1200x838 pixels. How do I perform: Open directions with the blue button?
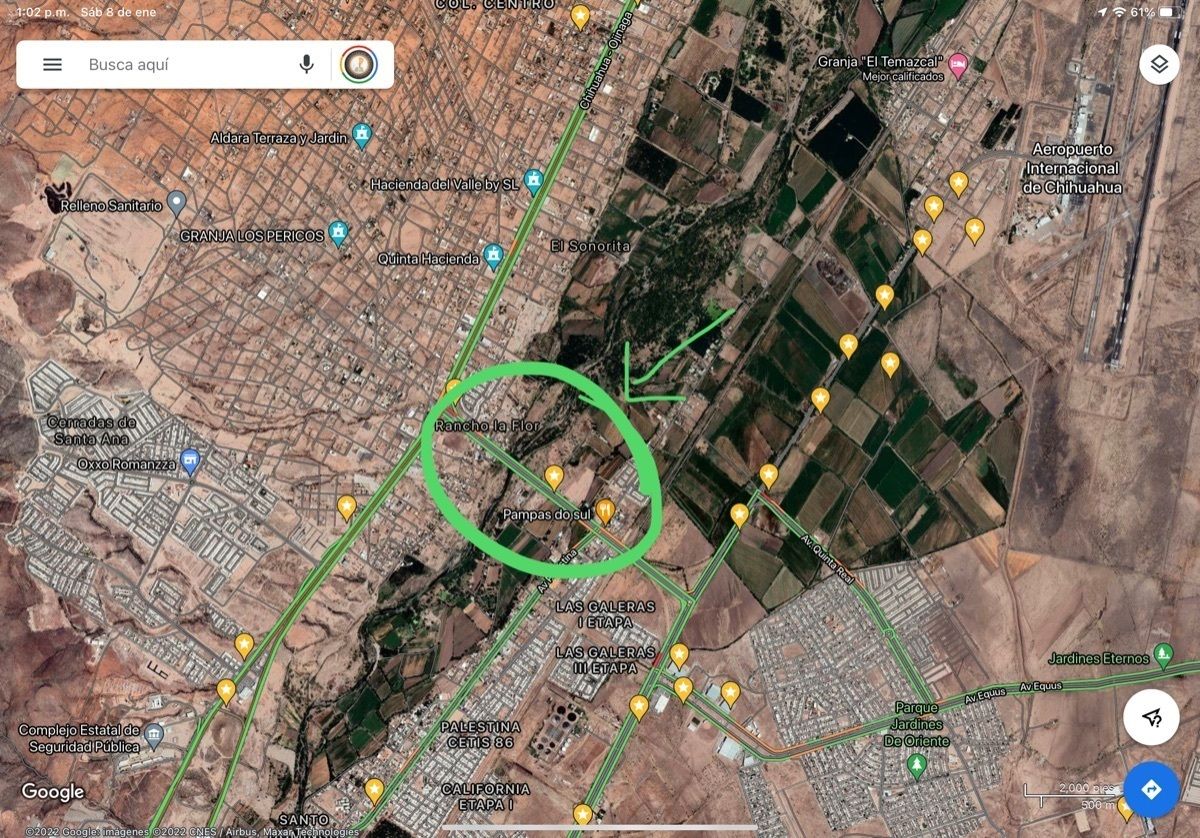[x=1151, y=789]
